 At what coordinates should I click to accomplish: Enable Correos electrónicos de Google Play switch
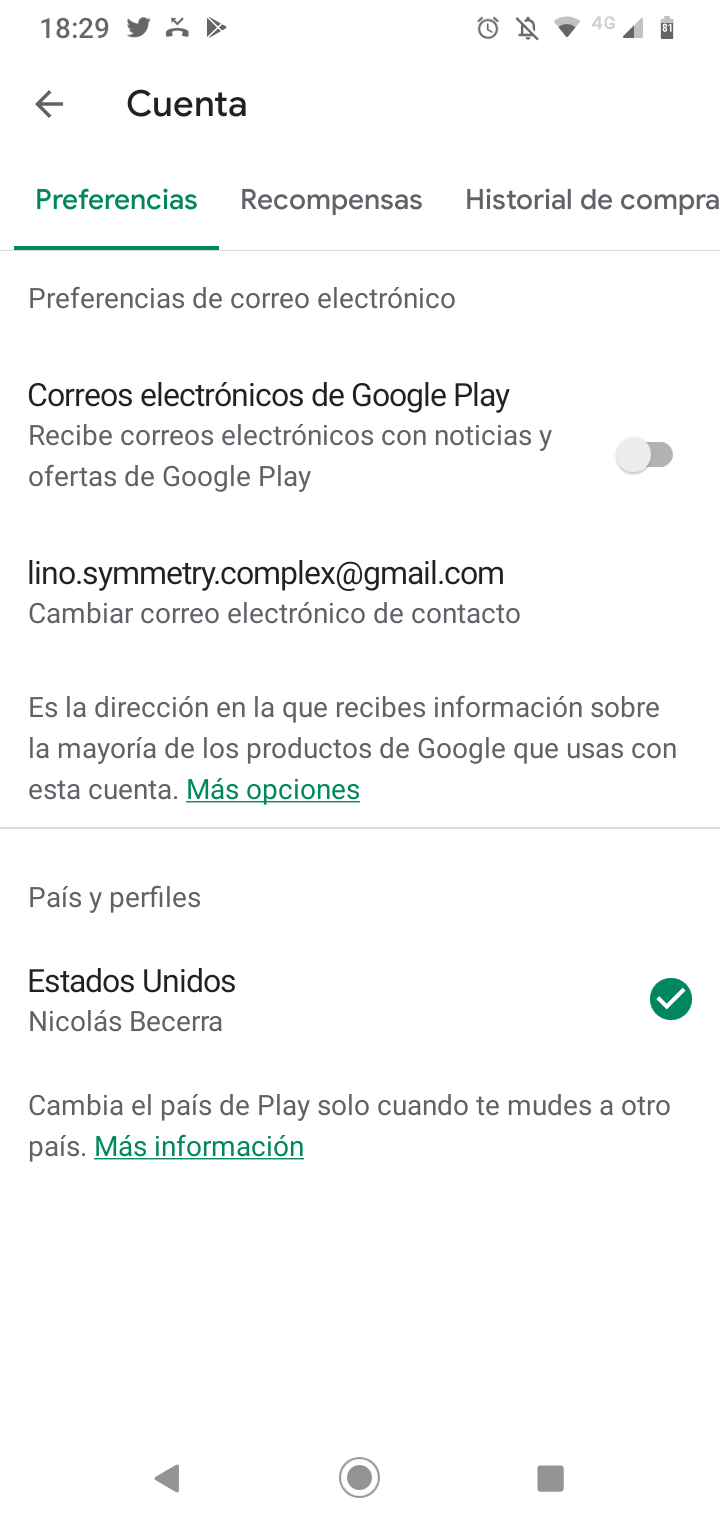(x=645, y=456)
